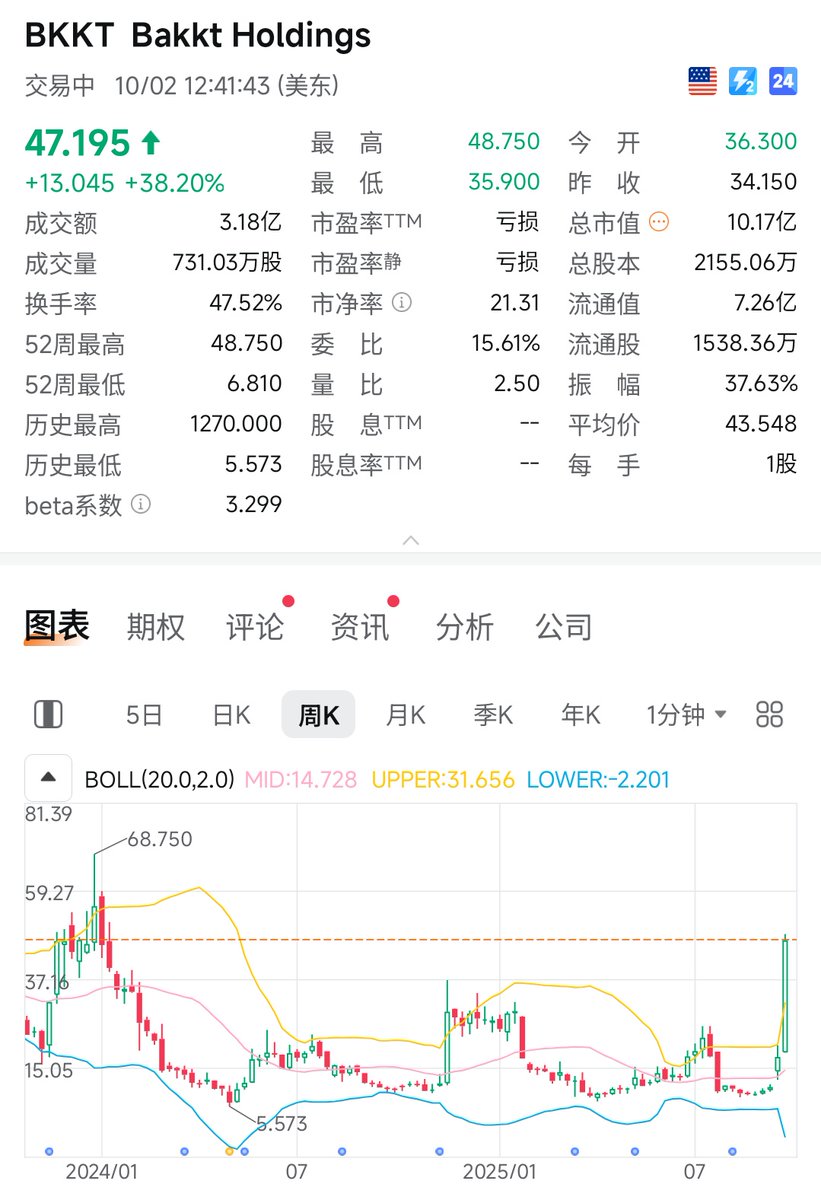
Task: Tap the 24-hour trading badge
Action: 783,82
